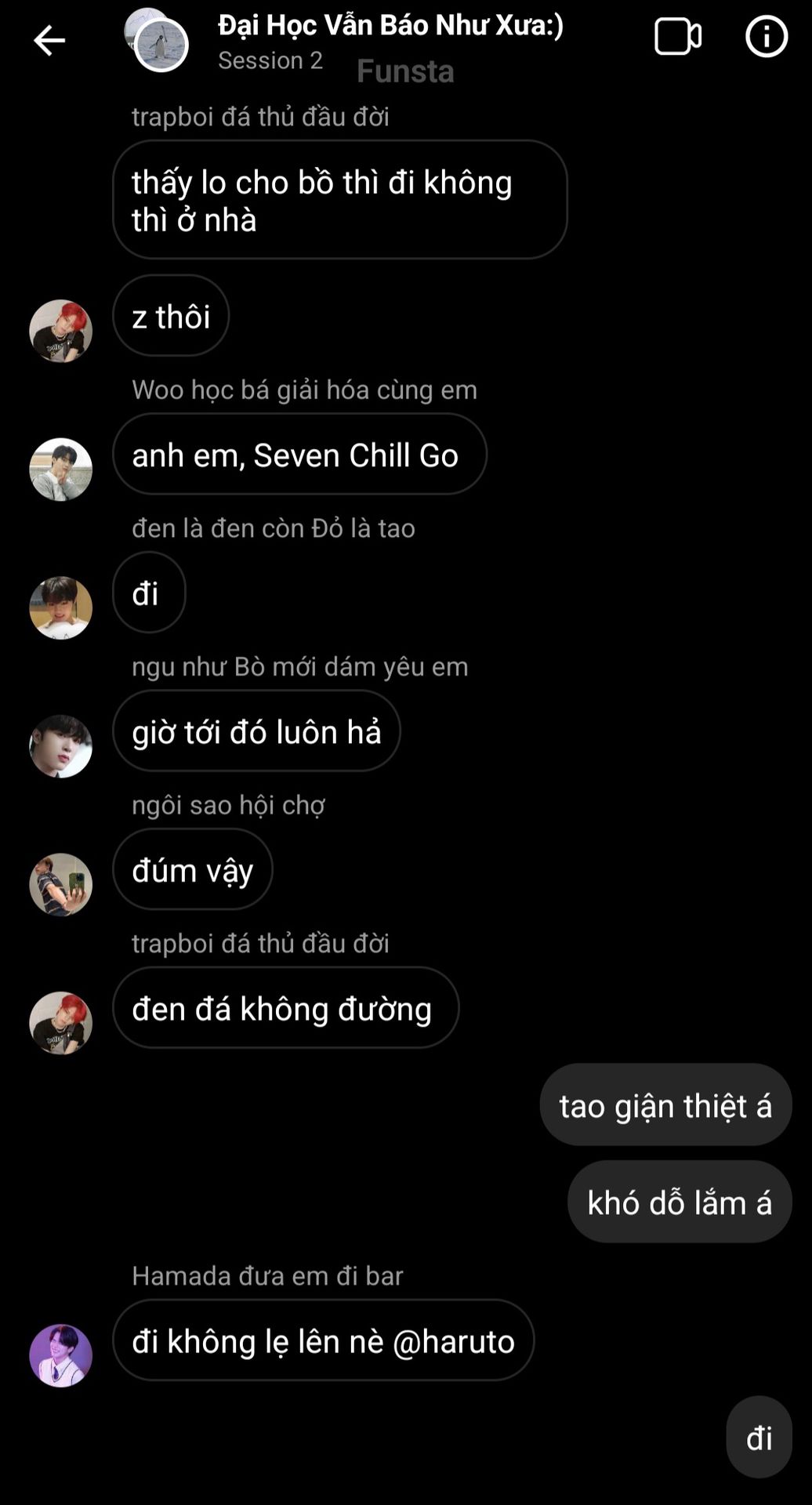812x1505 pixels.
Task: Open avatar next to the 'đúm vậy' message
Action: point(60,885)
